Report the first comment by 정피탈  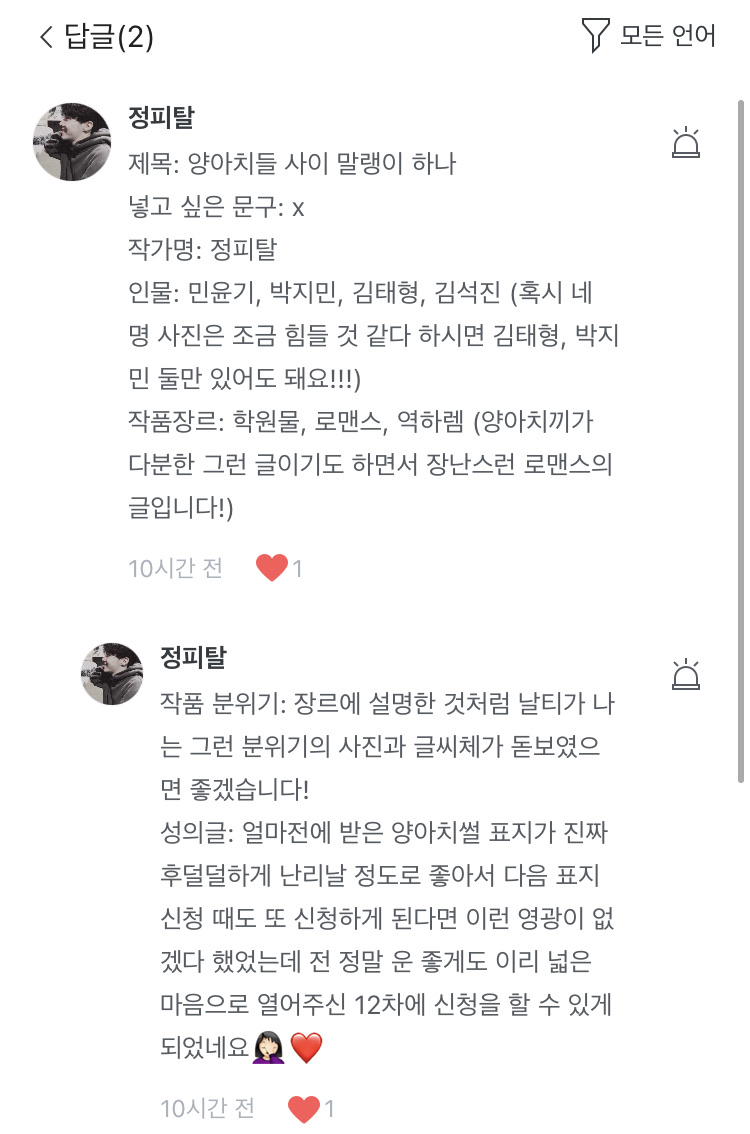coord(686,143)
